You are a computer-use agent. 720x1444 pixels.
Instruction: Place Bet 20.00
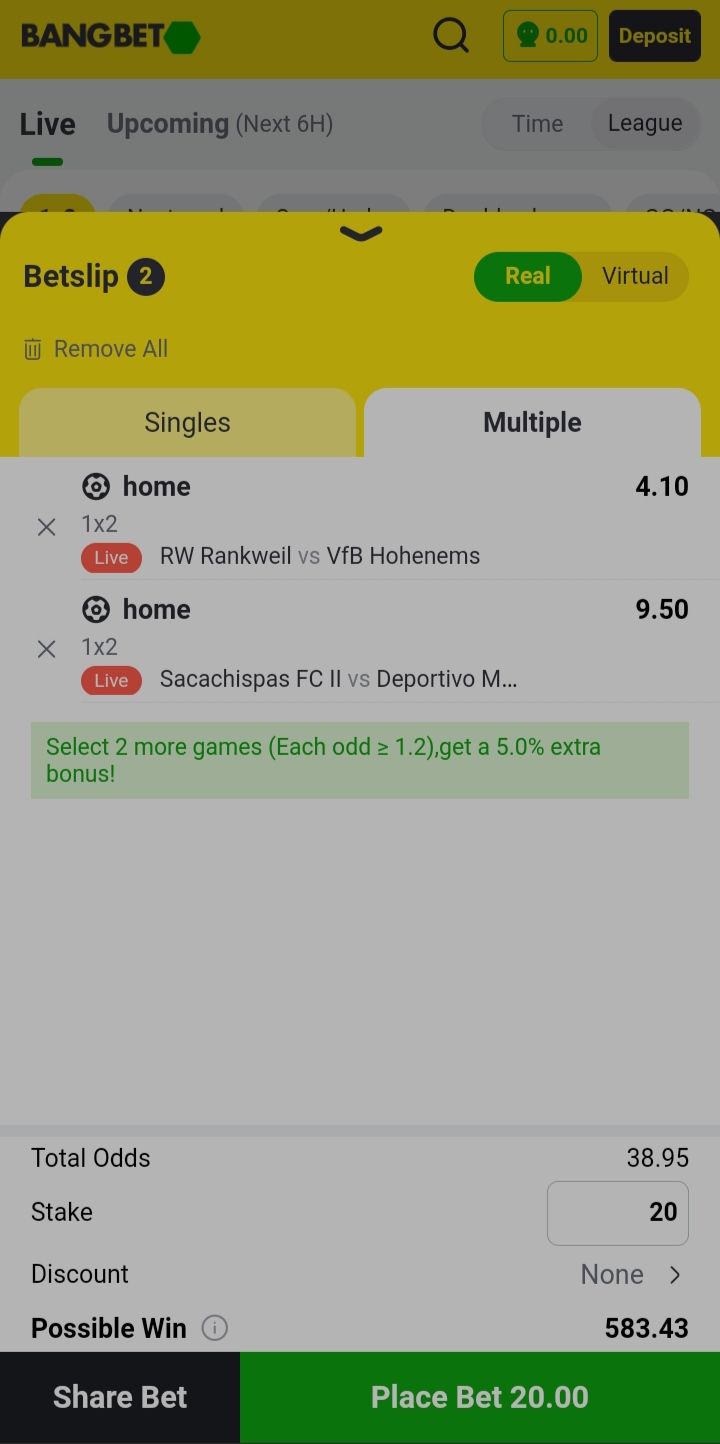[480, 1397]
